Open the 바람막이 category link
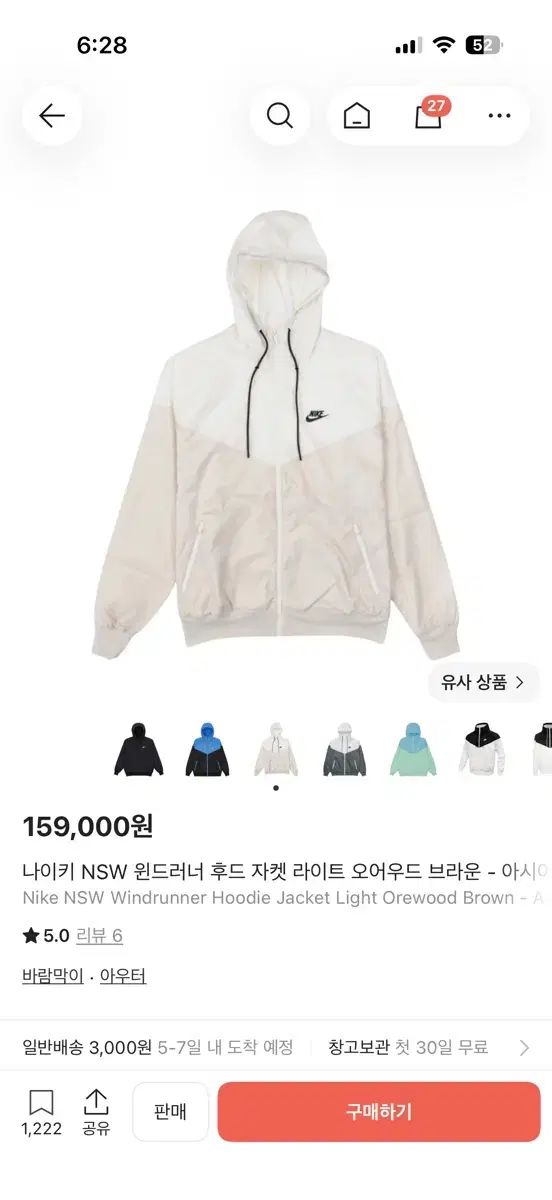The image size is (552, 1200). [x=53, y=976]
